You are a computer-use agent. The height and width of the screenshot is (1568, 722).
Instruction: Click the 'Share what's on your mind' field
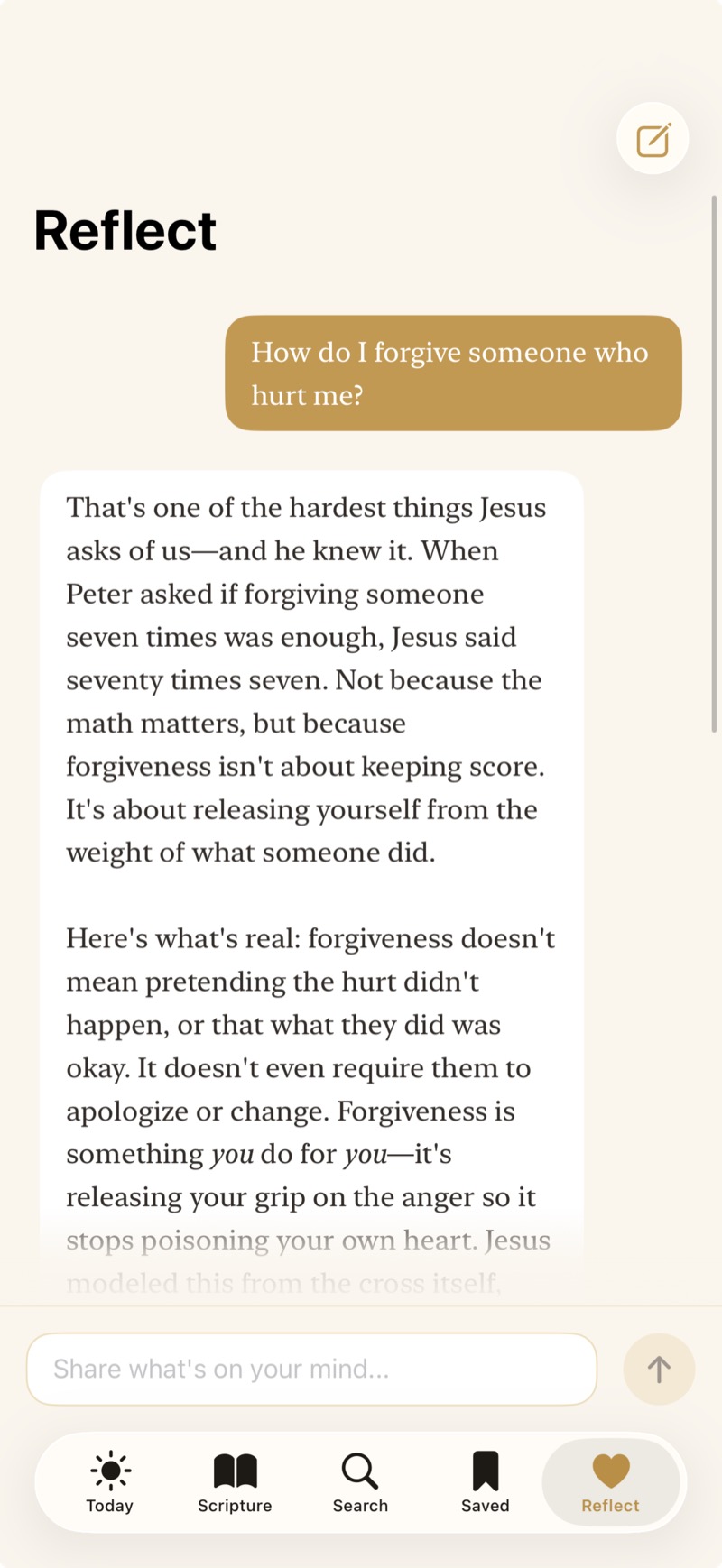coord(311,1369)
